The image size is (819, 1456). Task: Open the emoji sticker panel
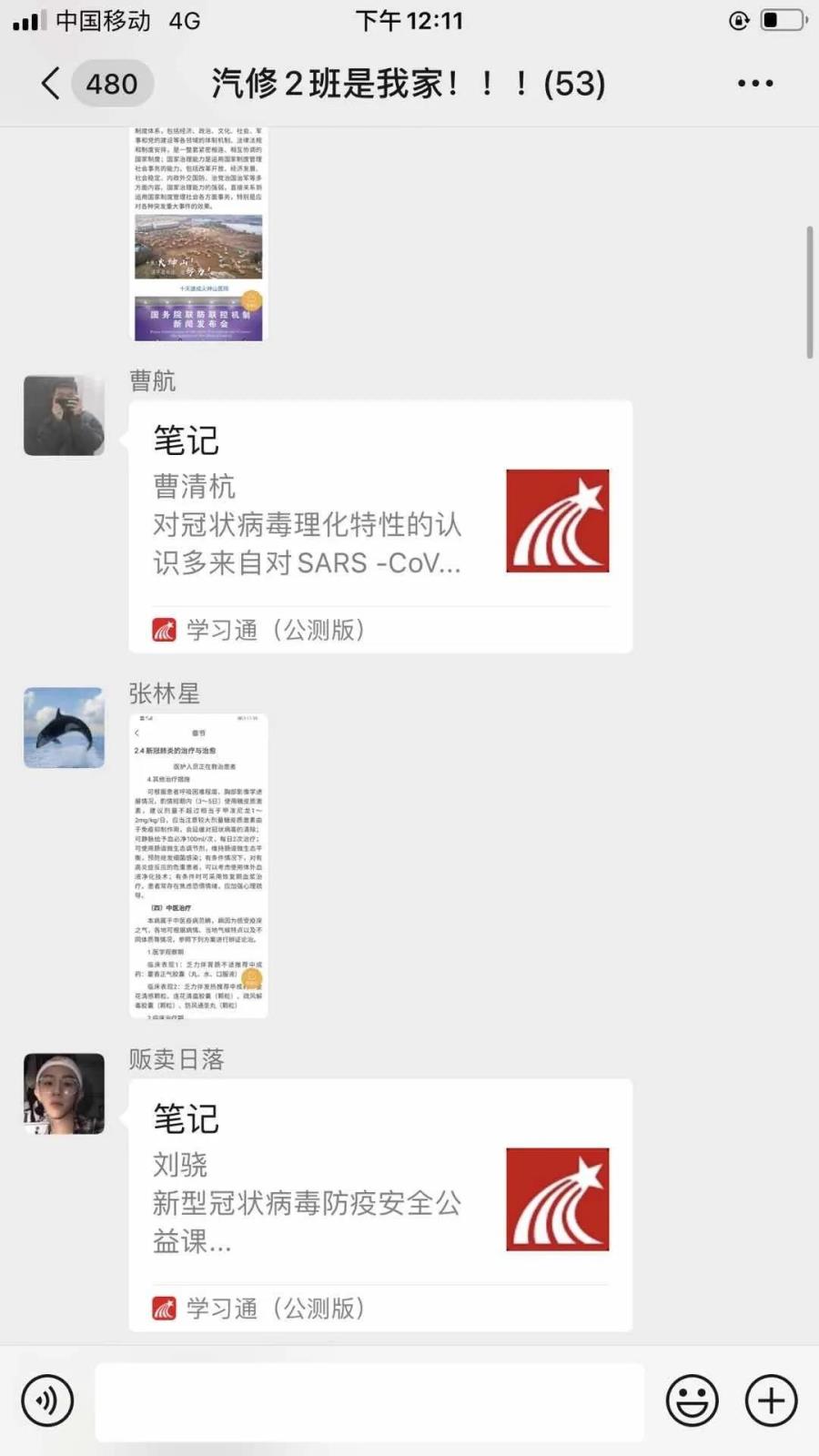(x=692, y=1400)
